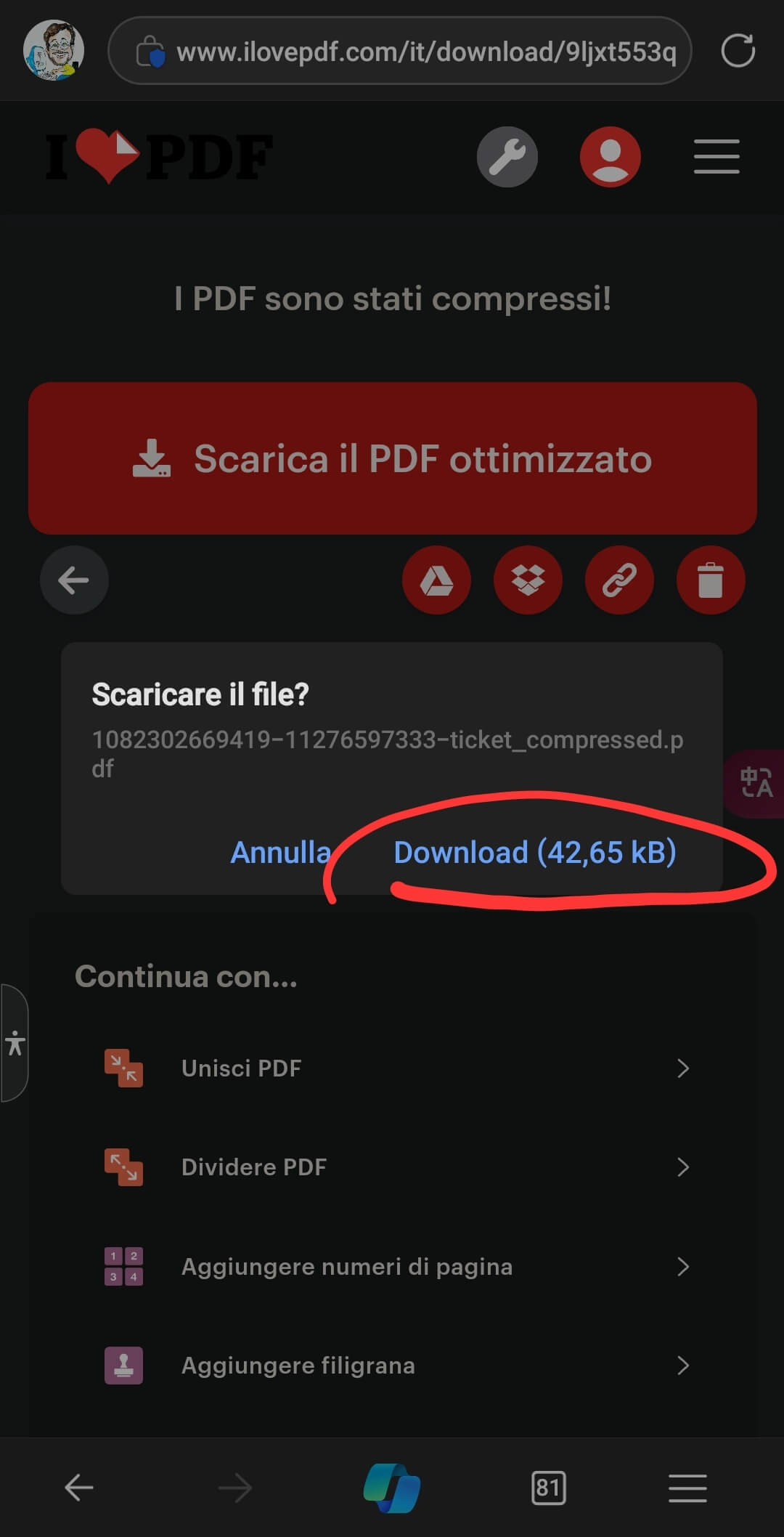Save the file to Dropbox
Viewport: 784px width, 1537px height.
[528, 580]
